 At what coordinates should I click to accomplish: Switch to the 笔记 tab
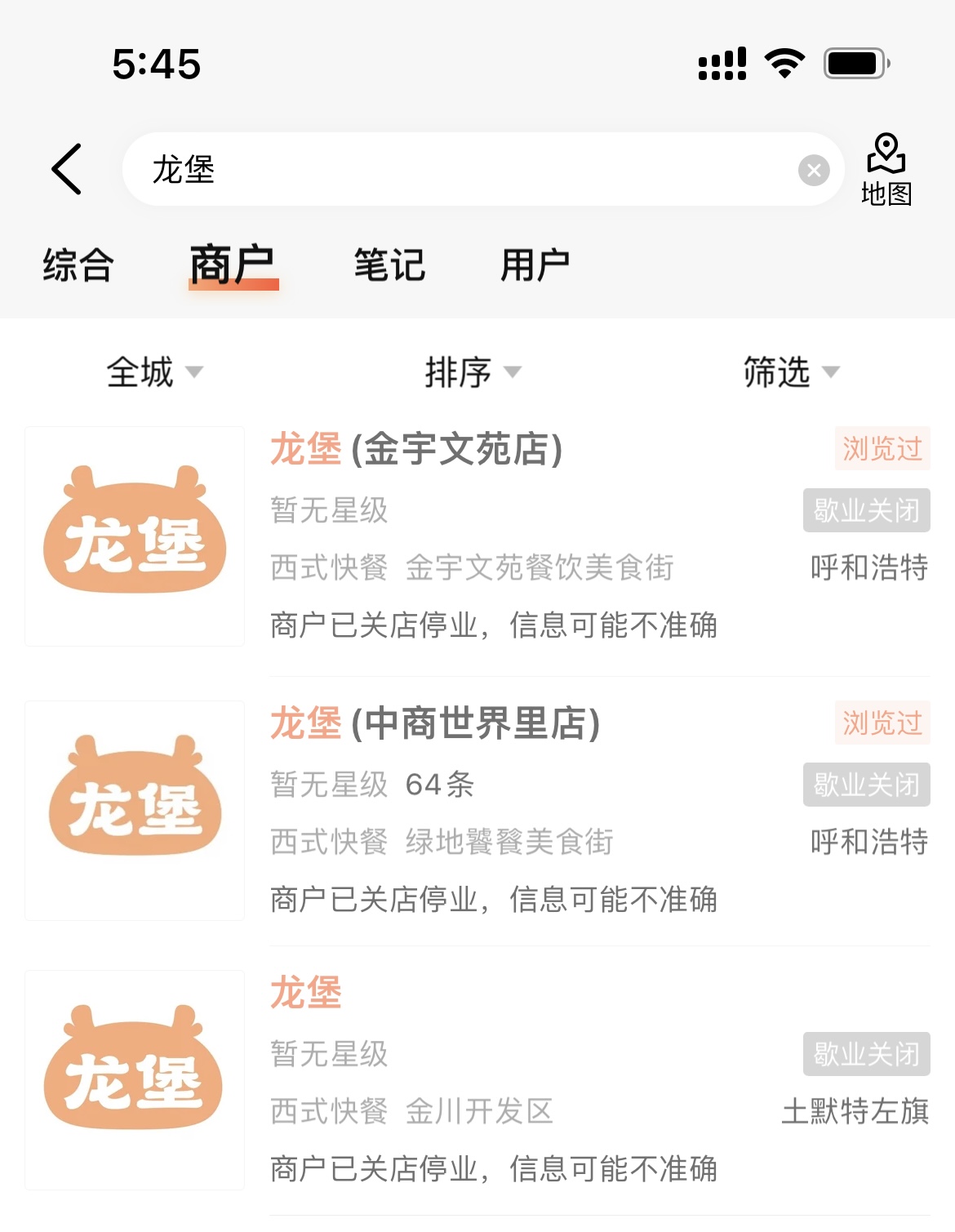[389, 265]
